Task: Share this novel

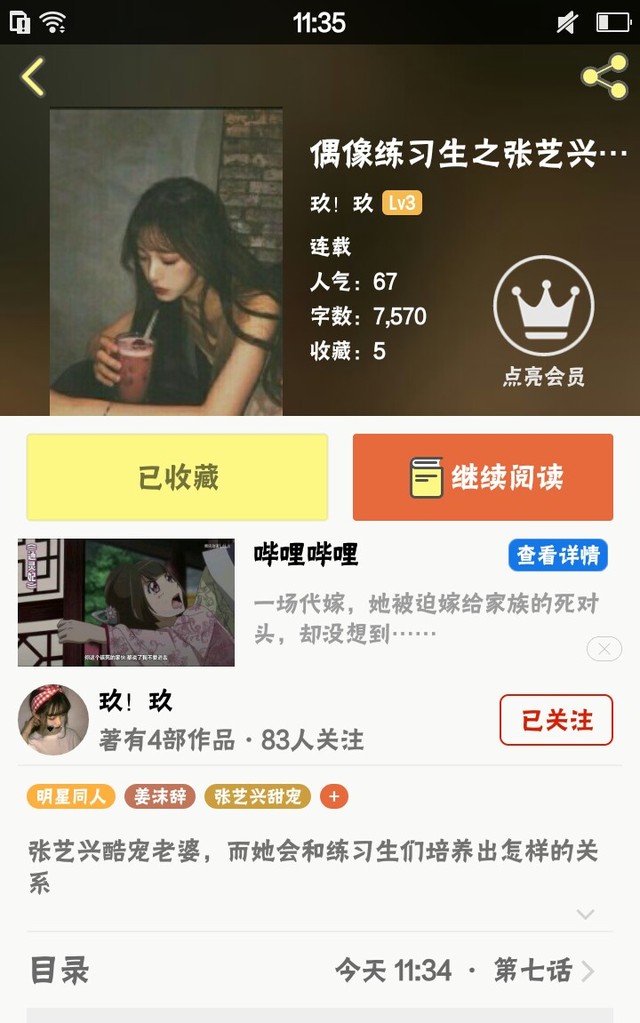Action: click(604, 76)
